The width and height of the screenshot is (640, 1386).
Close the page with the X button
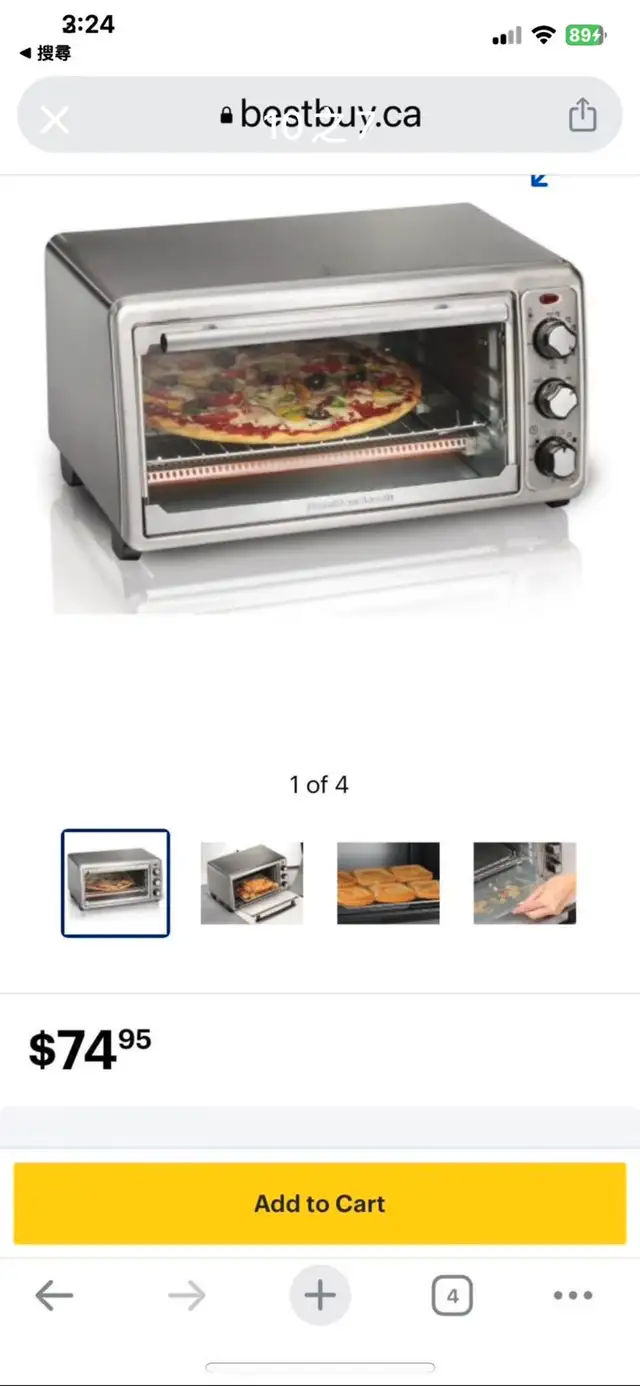coord(55,120)
